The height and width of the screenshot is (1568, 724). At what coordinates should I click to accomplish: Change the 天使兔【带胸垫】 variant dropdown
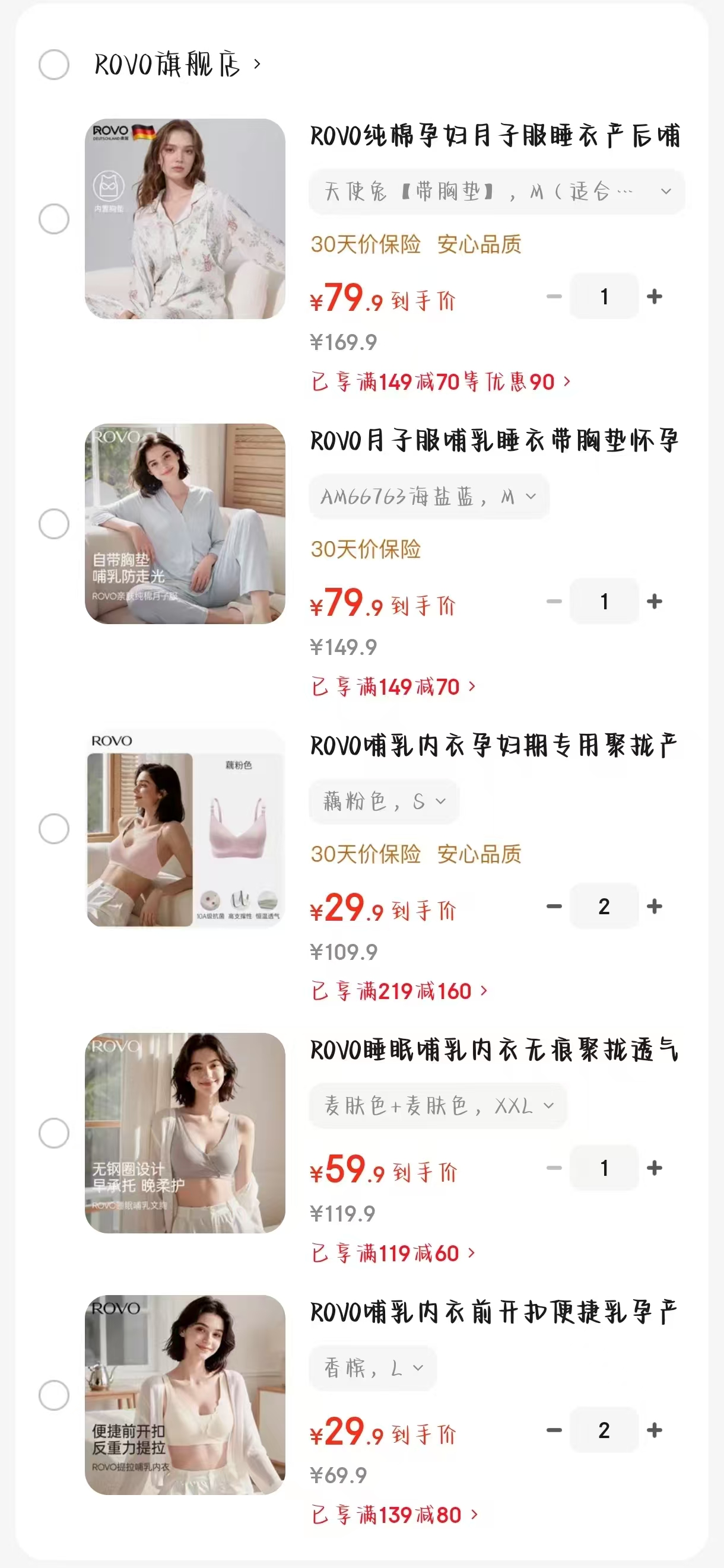[x=497, y=192]
